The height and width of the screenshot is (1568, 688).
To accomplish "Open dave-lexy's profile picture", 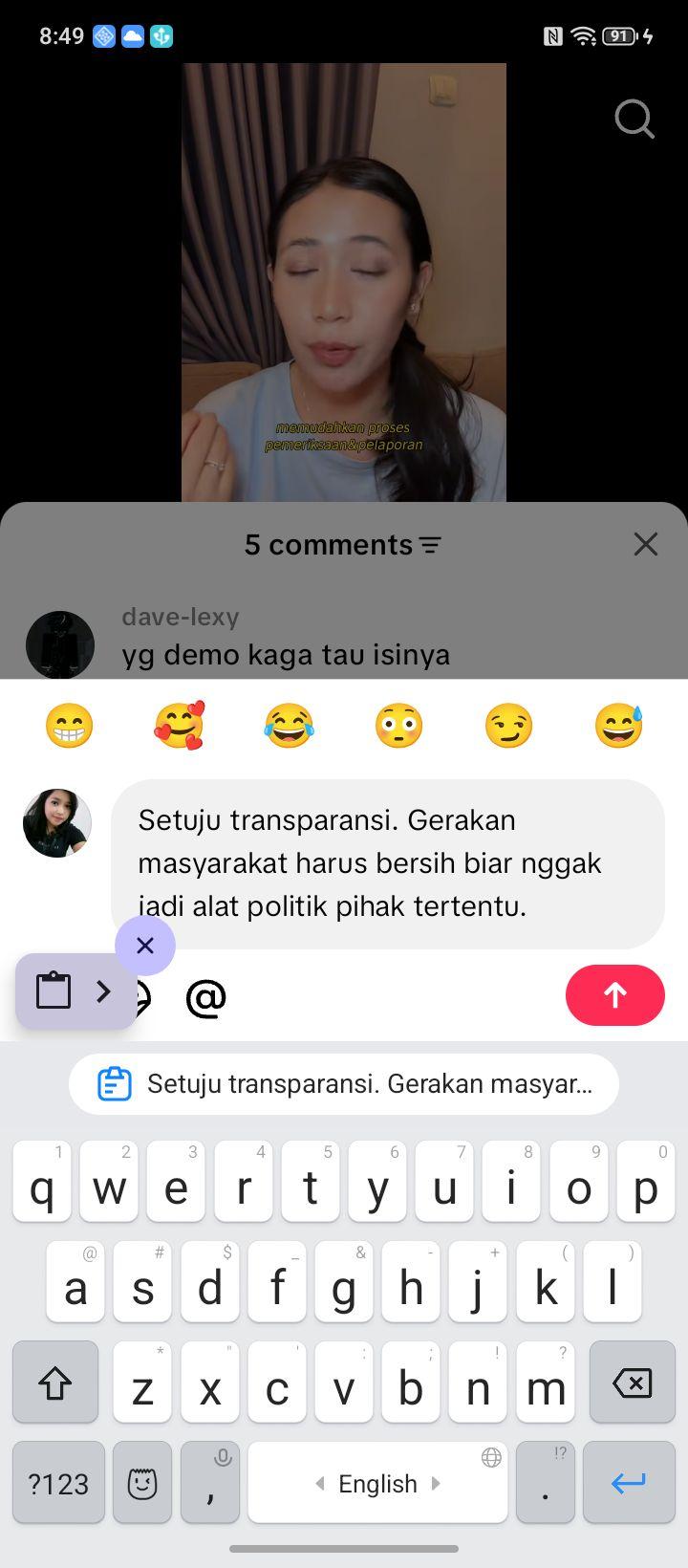I will (x=60, y=645).
